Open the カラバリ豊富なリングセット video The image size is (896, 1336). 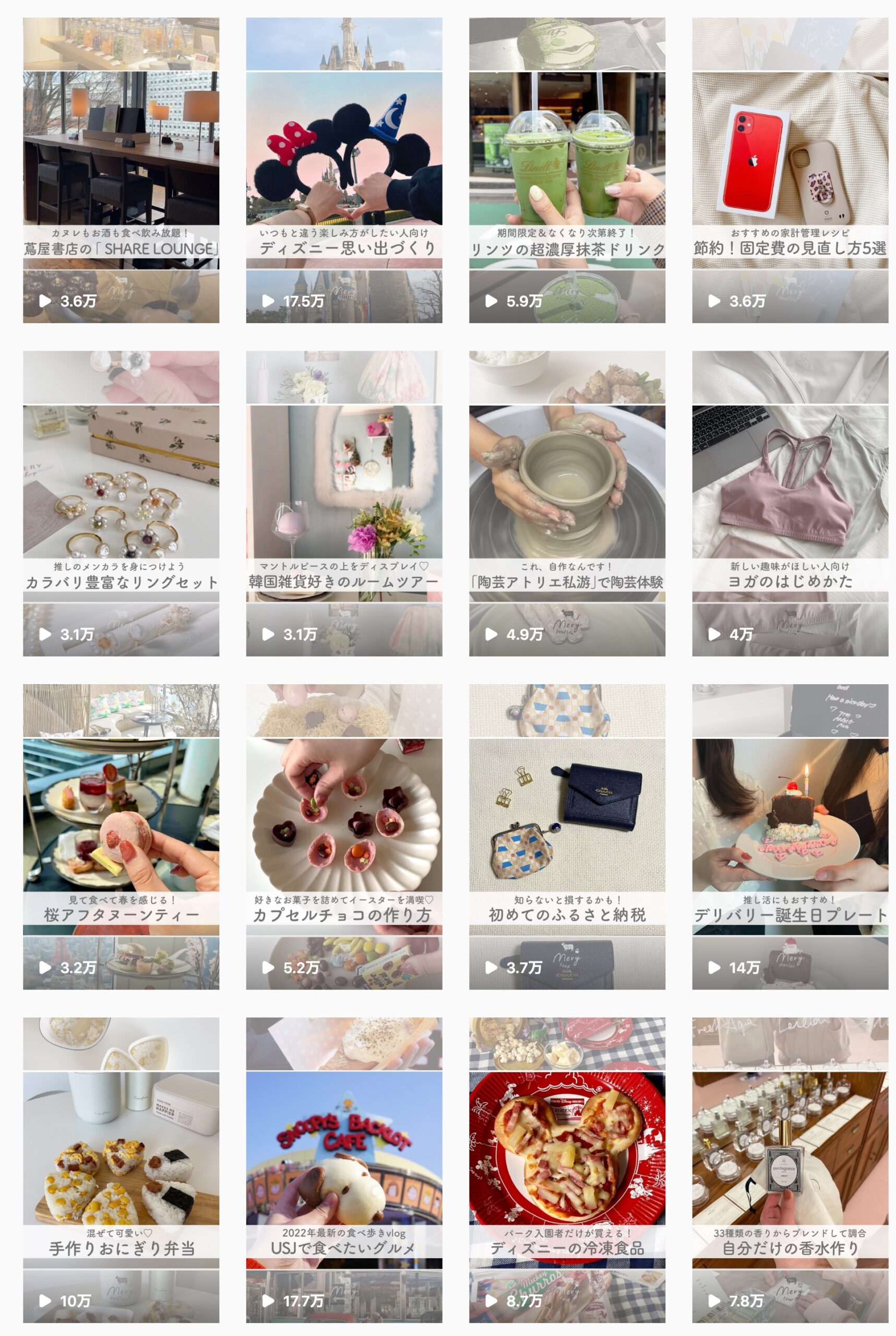pyautogui.click(x=121, y=503)
